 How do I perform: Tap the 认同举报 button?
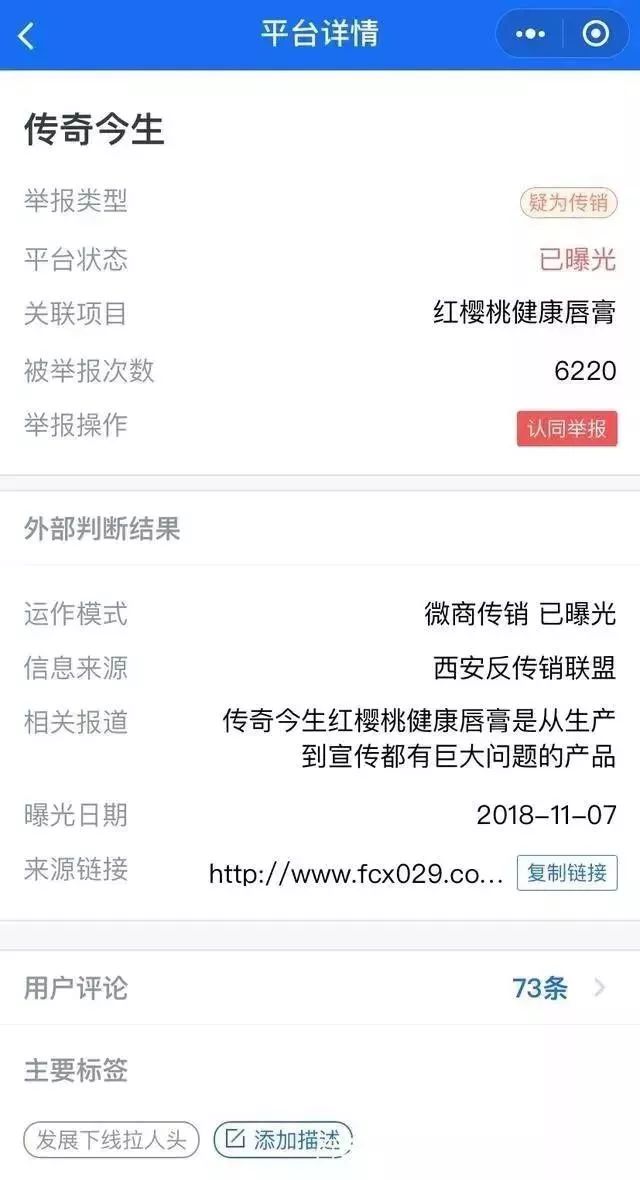coord(567,428)
